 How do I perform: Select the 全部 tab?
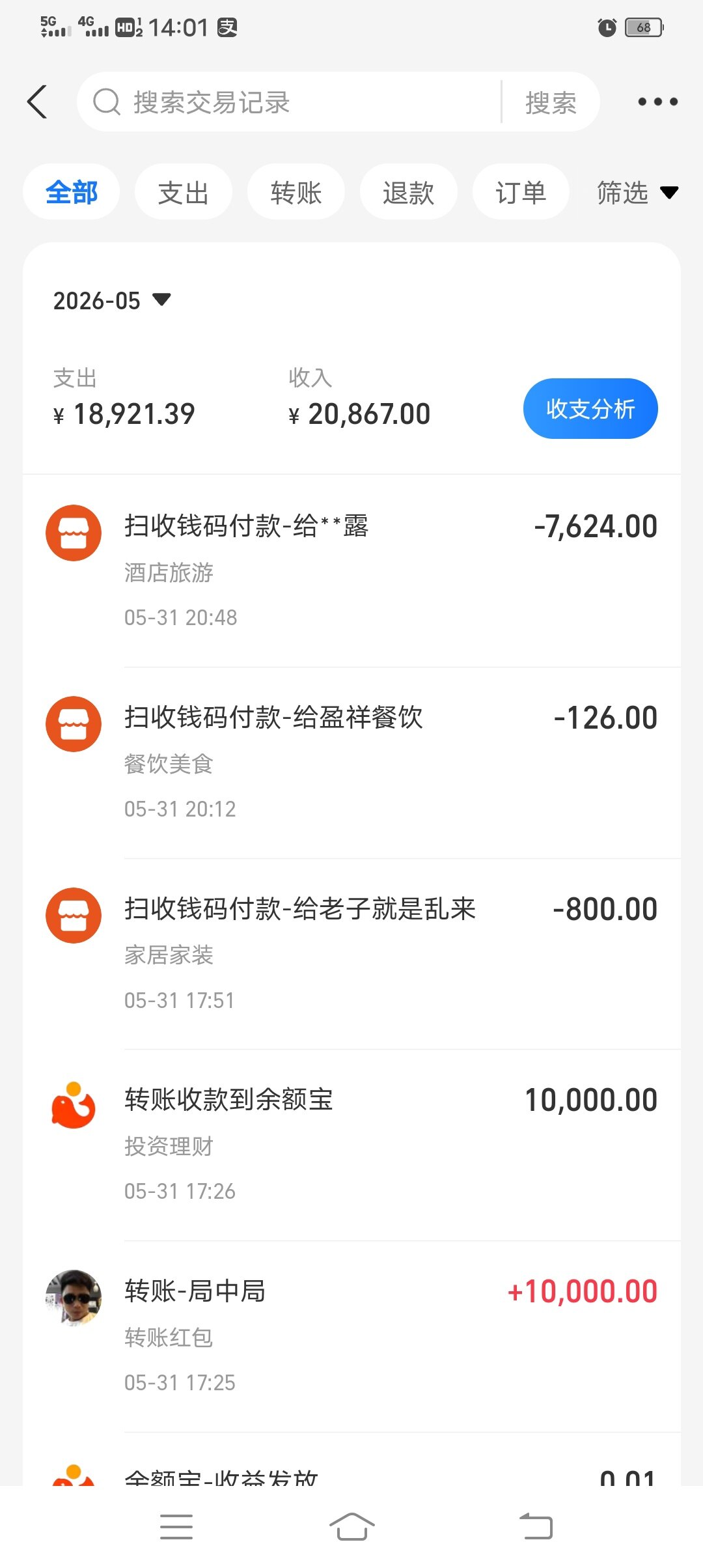click(x=72, y=192)
